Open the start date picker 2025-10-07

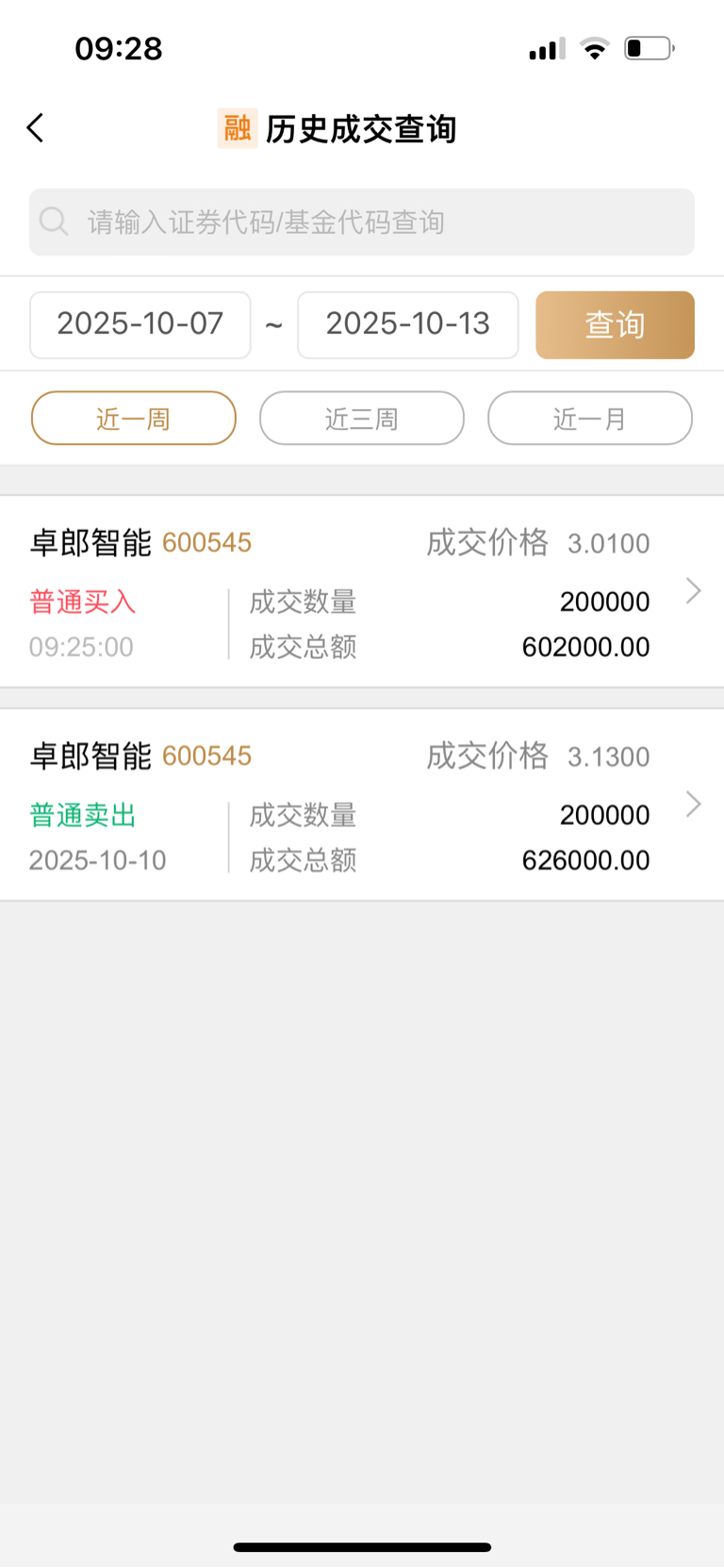coord(140,325)
